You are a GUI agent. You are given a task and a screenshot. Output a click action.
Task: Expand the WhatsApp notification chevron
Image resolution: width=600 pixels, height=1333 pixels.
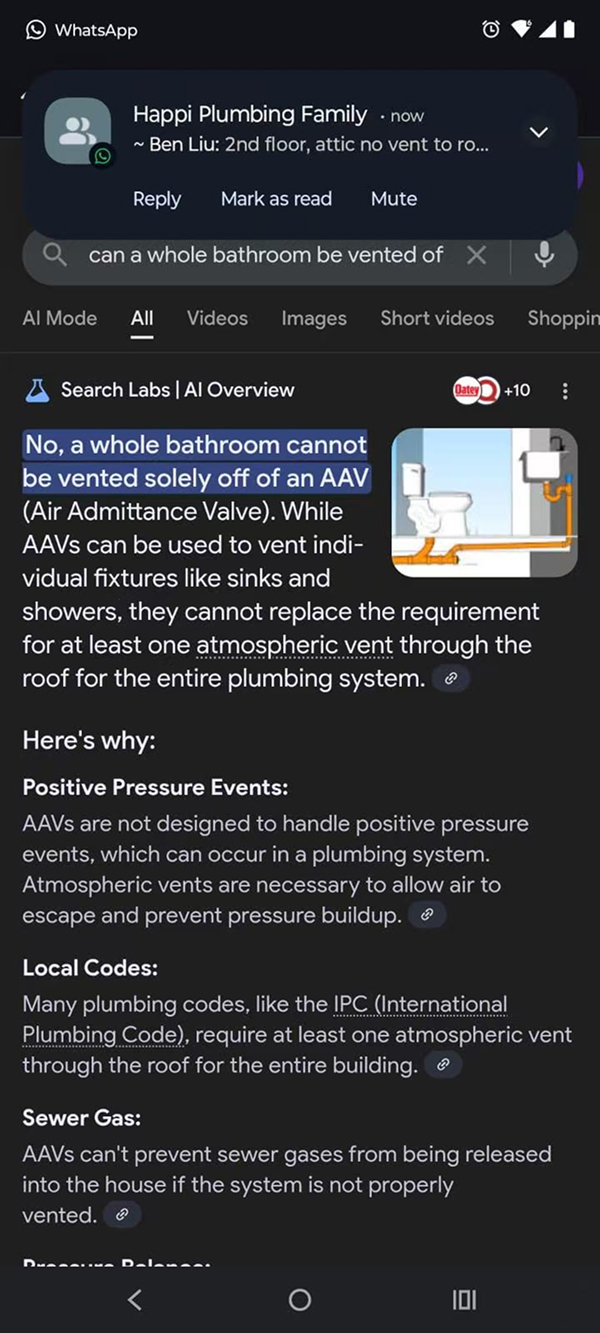539,133
